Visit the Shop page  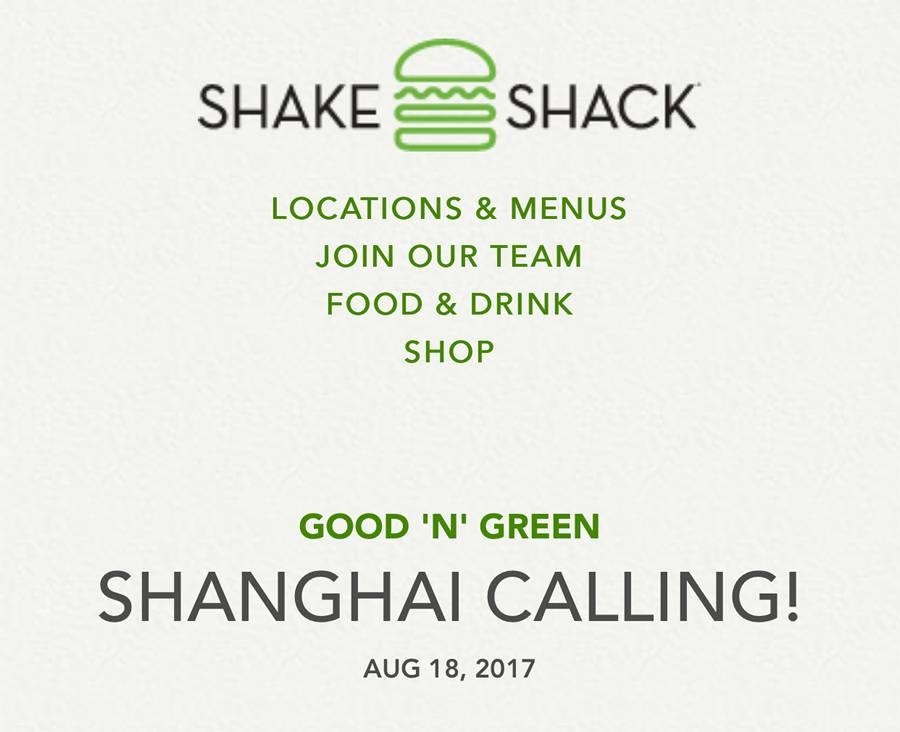[x=449, y=352]
